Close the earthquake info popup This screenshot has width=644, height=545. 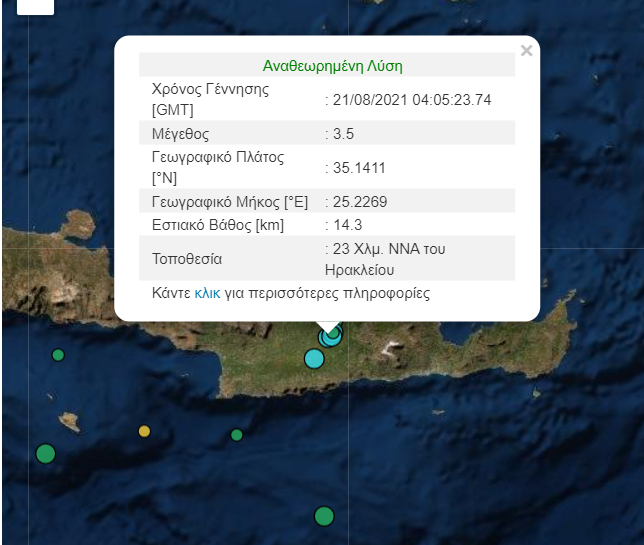click(x=526, y=51)
